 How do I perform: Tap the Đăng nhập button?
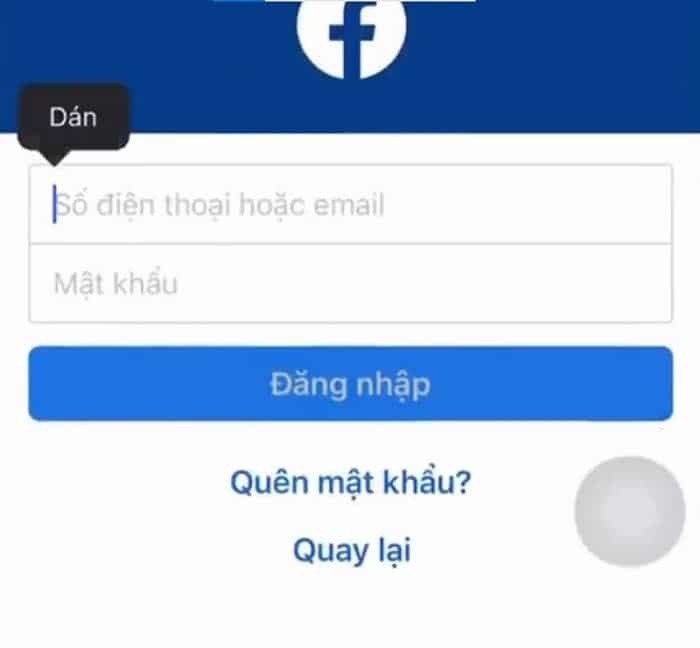tap(350, 384)
